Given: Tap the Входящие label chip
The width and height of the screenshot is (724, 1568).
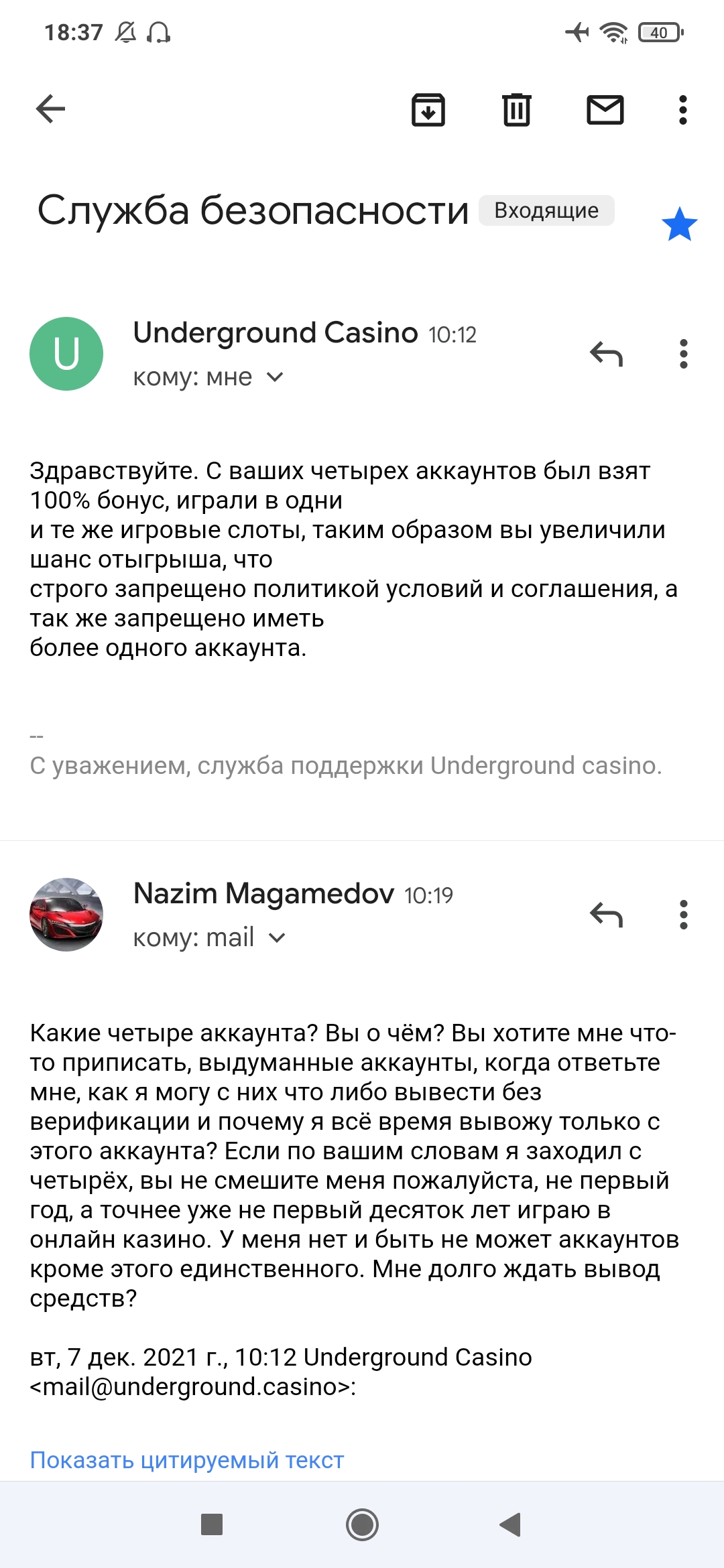Looking at the screenshot, I should pos(546,210).
